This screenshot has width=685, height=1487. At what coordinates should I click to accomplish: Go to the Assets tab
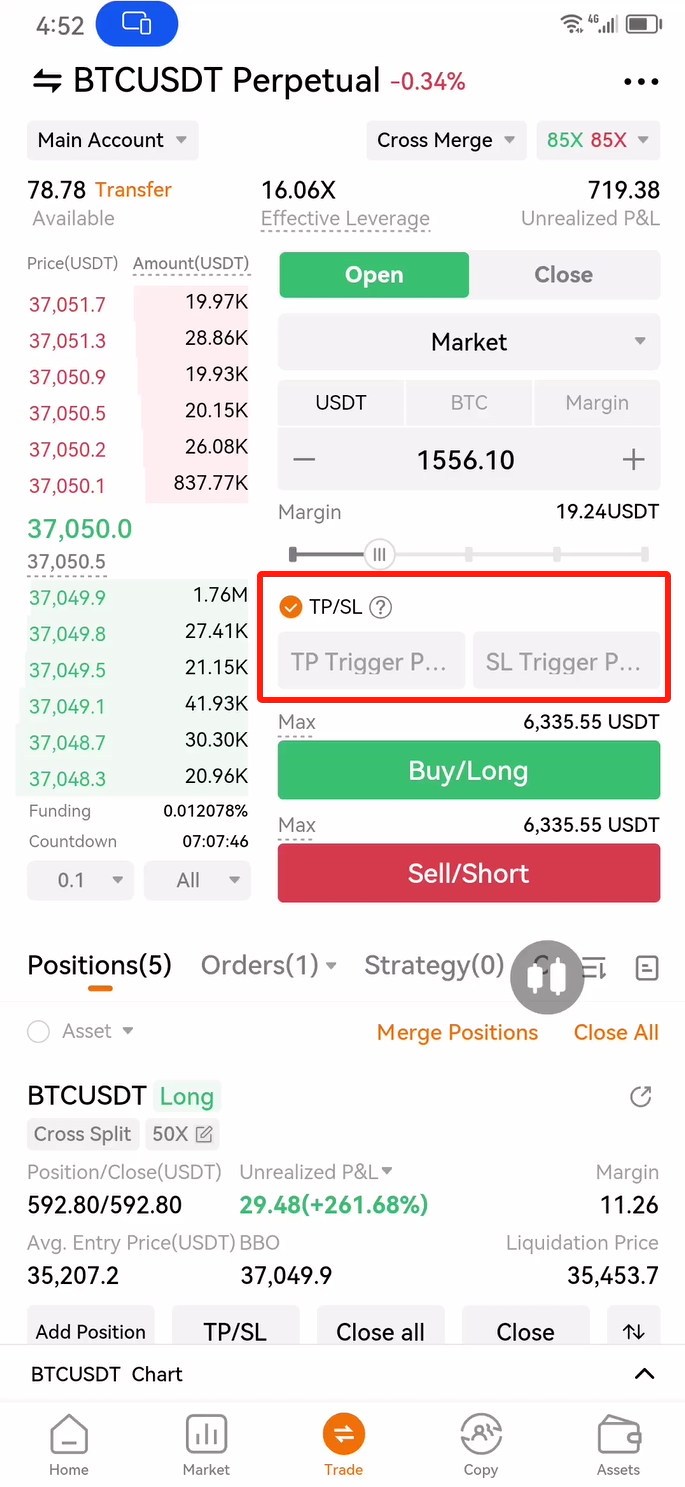pos(618,1446)
